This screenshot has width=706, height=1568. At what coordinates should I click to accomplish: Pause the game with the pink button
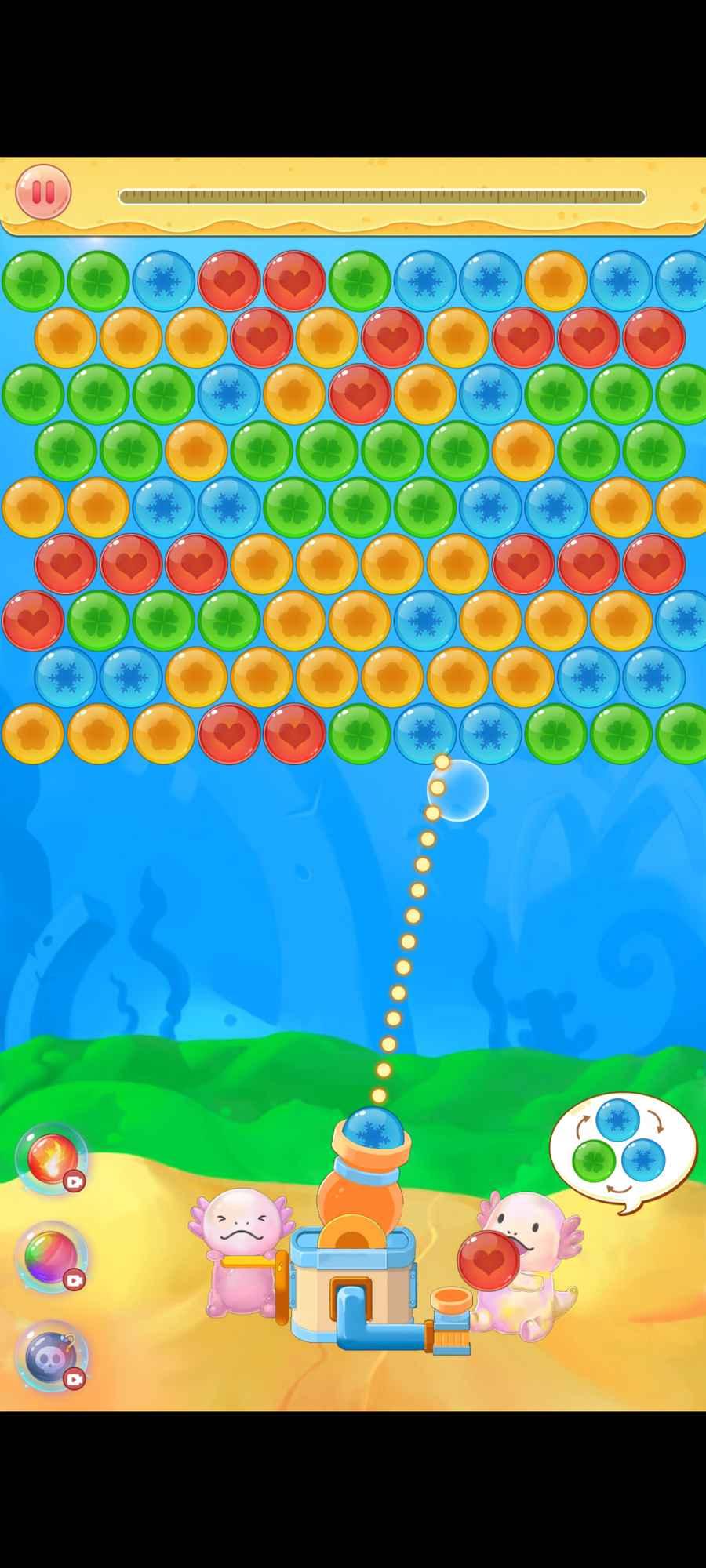pyautogui.click(x=43, y=192)
